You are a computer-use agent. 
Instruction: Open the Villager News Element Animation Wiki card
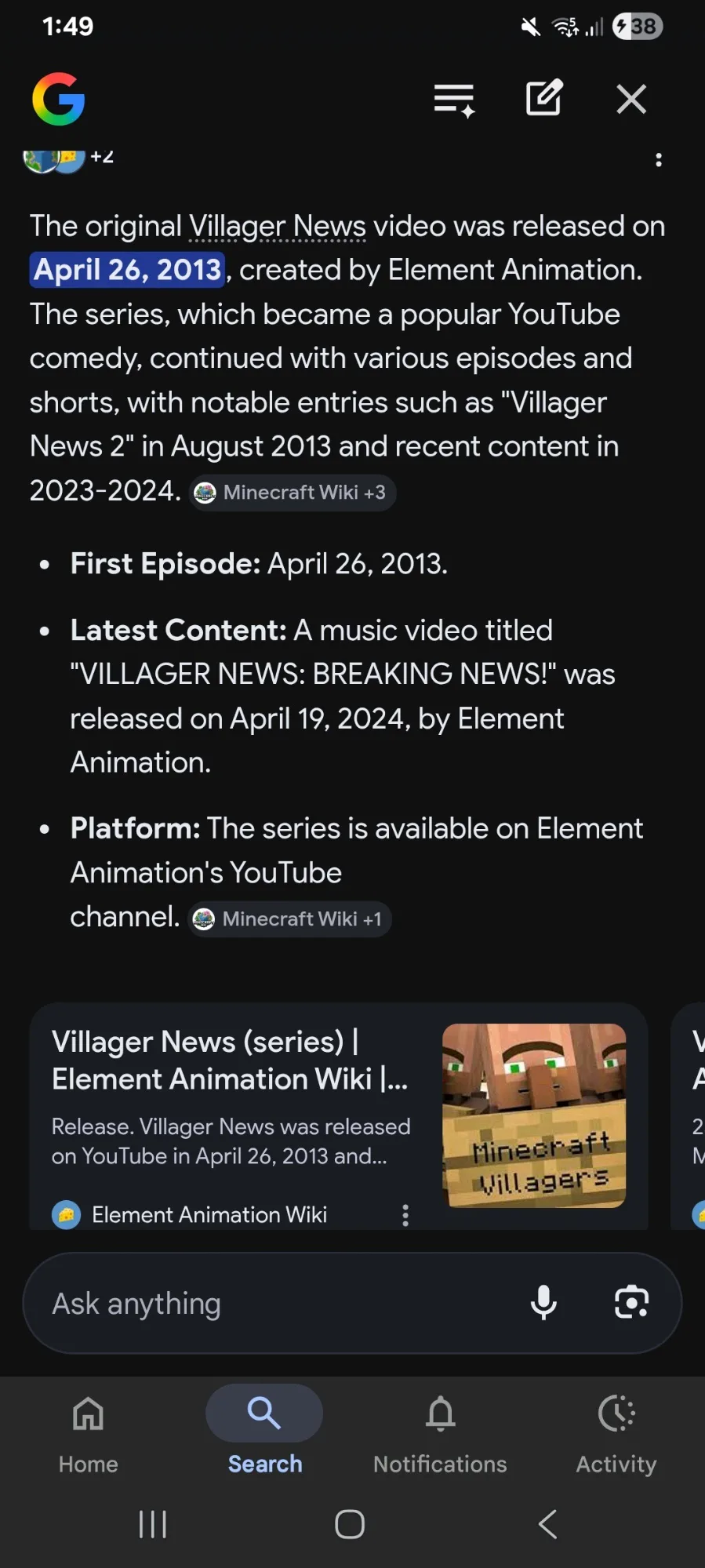(x=338, y=1115)
